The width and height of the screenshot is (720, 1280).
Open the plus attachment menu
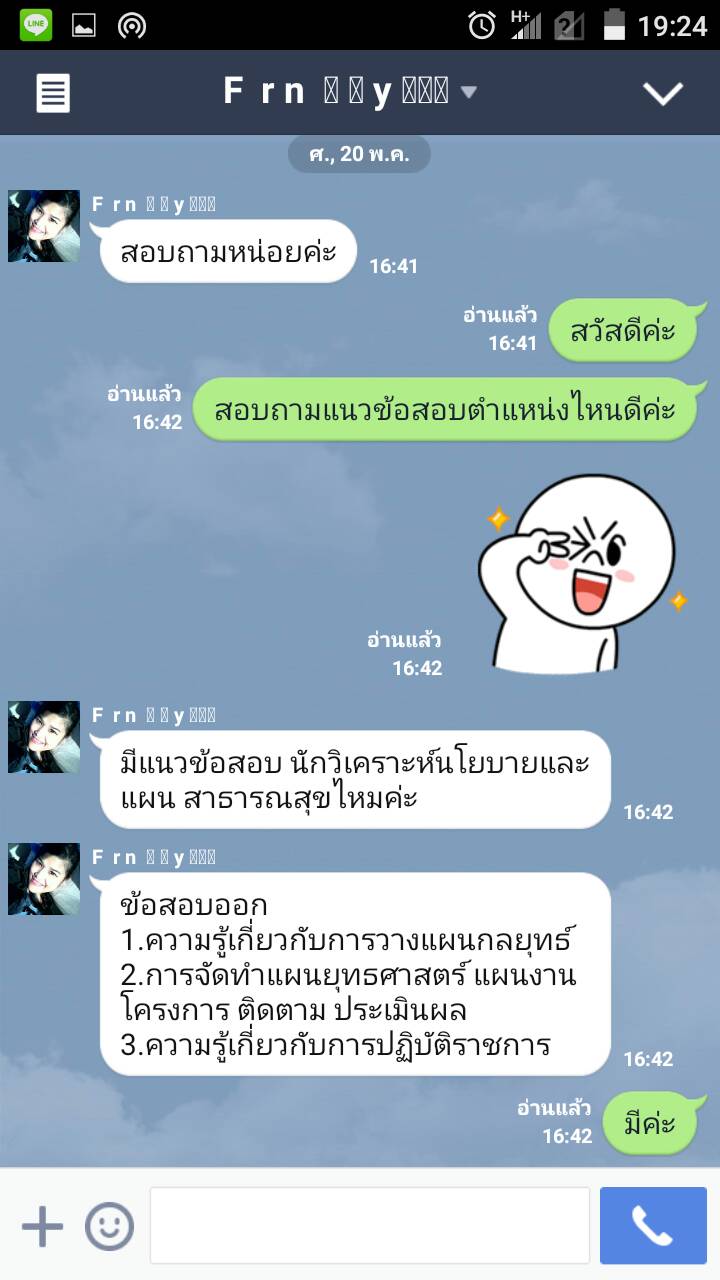click(x=42, y=1226)
